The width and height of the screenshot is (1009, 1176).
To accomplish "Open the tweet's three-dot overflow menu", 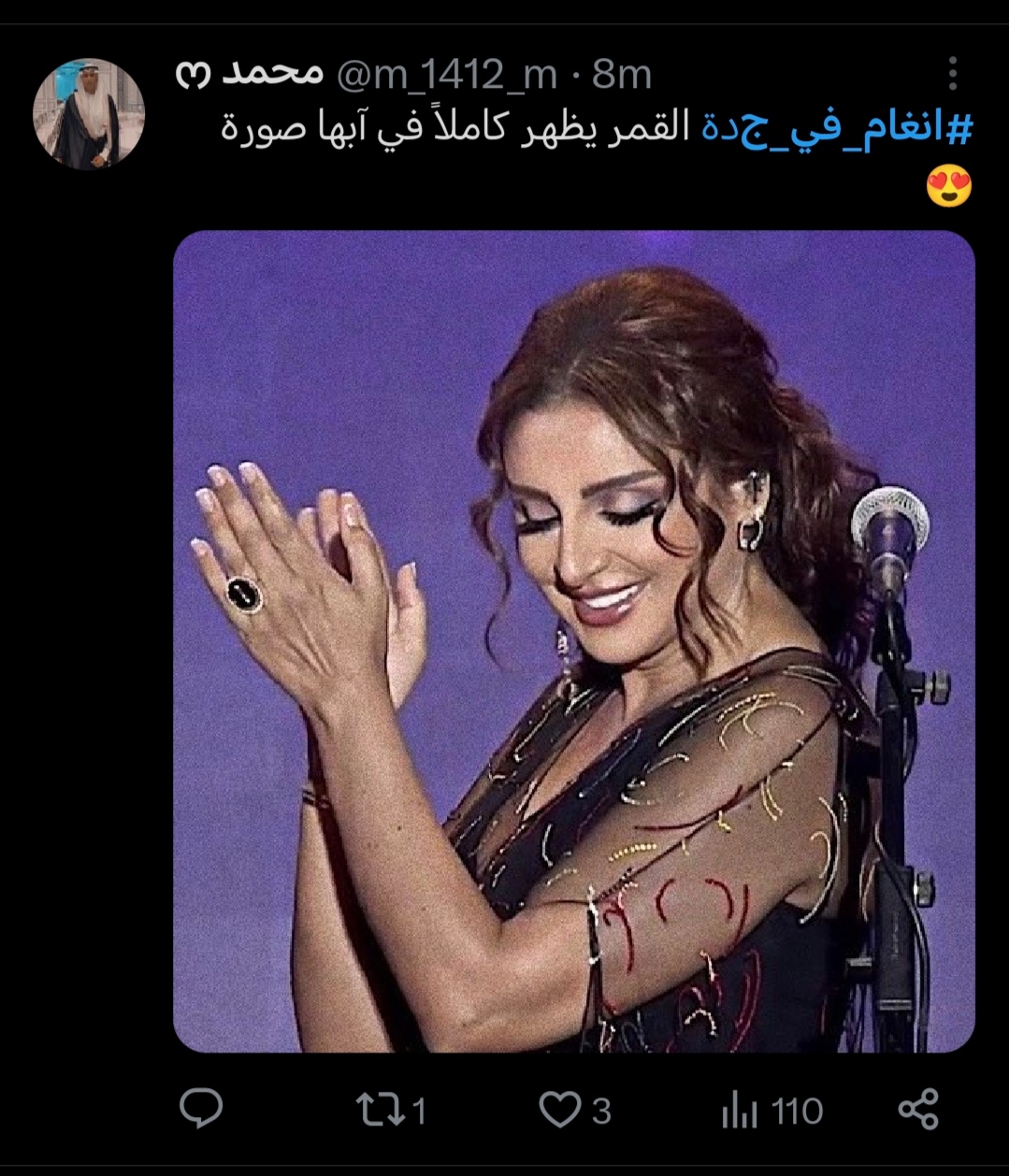I will click(952, 74).
